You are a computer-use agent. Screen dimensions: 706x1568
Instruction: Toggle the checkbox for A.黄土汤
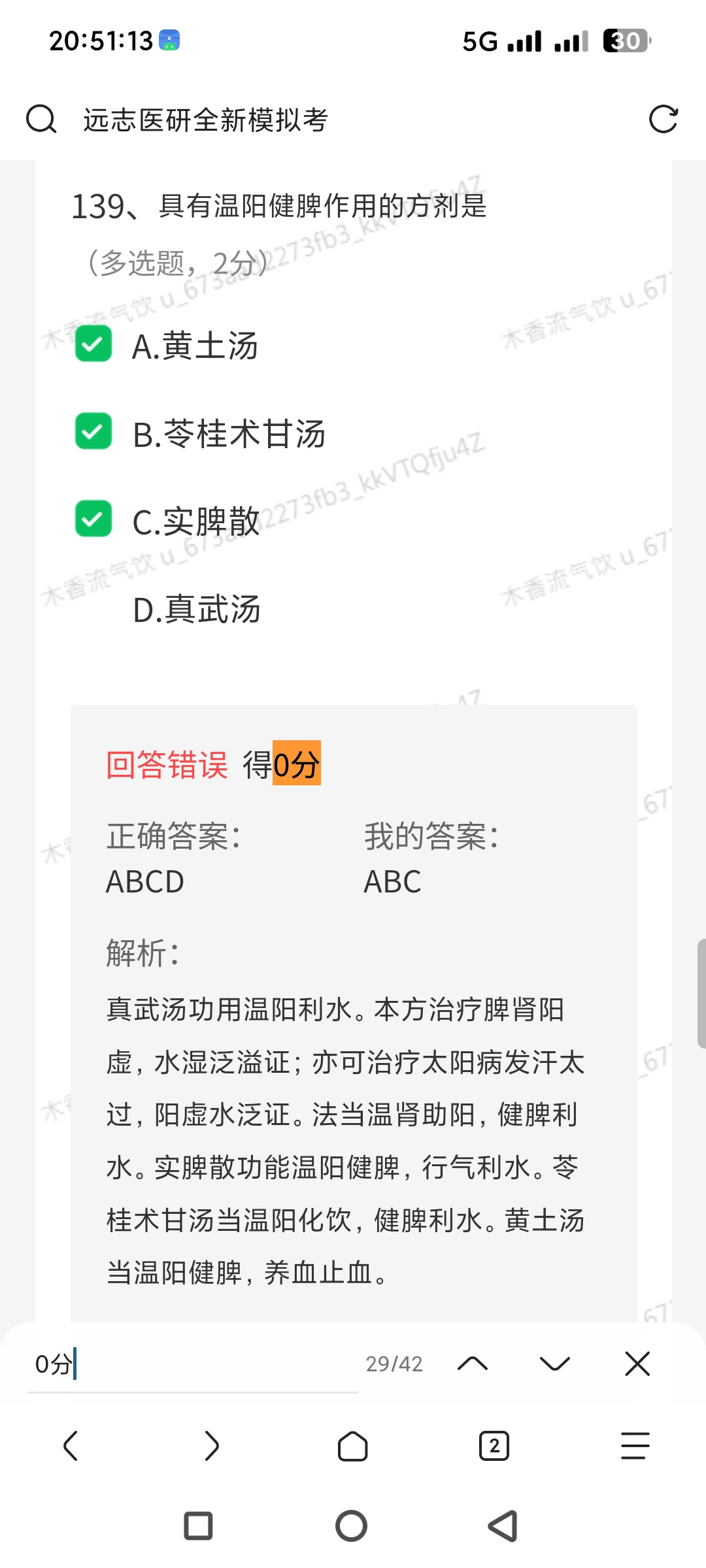93,344
